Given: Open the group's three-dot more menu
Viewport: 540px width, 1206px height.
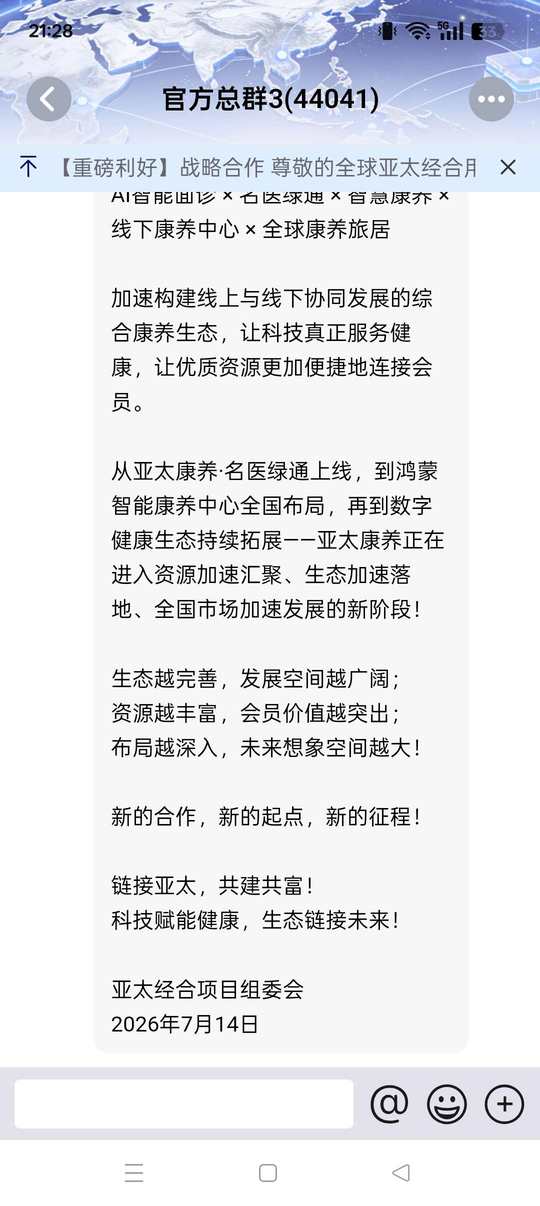Looking at the screenshot, I should (x=491, y=99).
